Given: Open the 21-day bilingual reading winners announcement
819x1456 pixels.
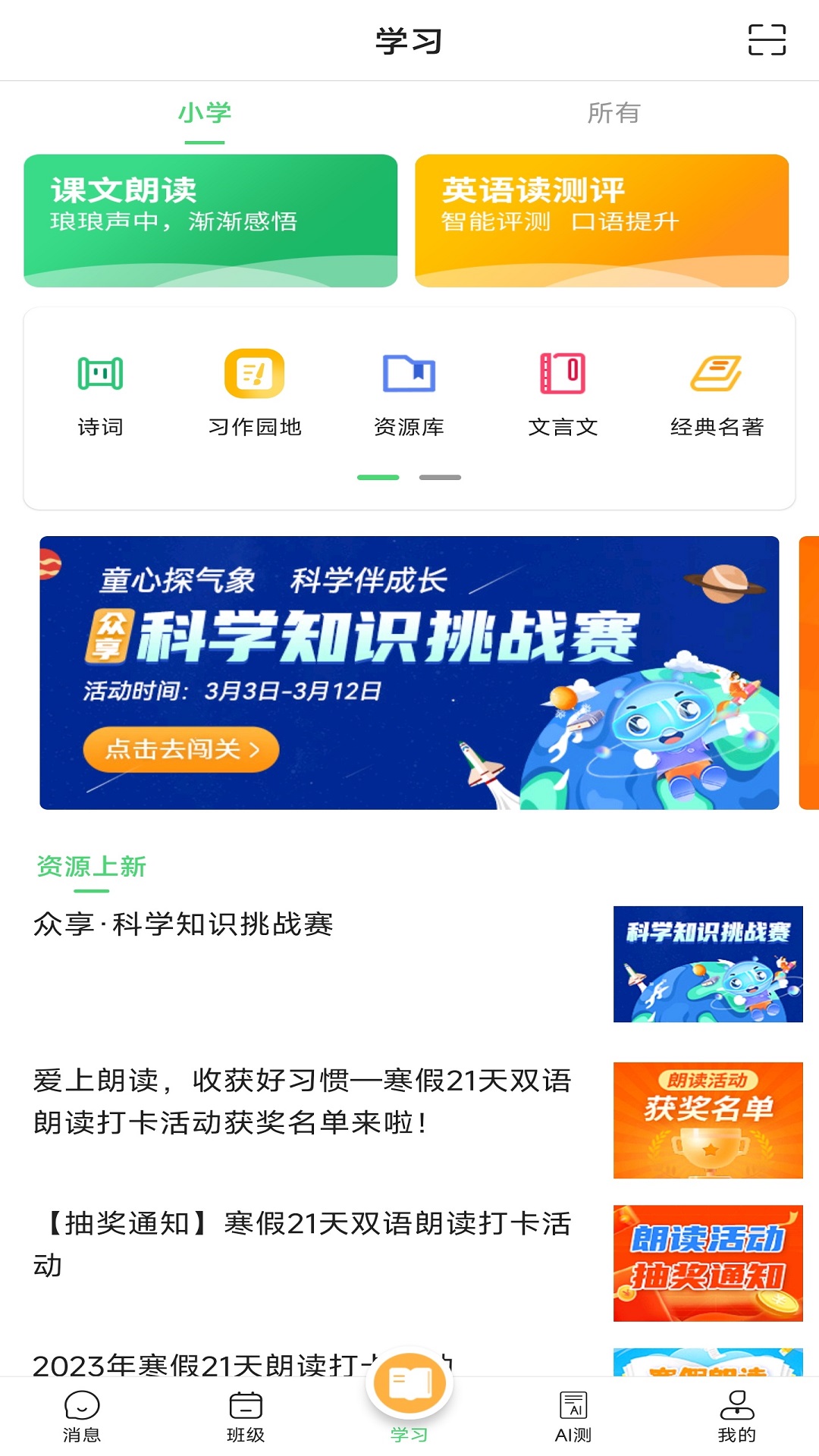Looking at the screenshot, I should click(x=303, y=1098).
